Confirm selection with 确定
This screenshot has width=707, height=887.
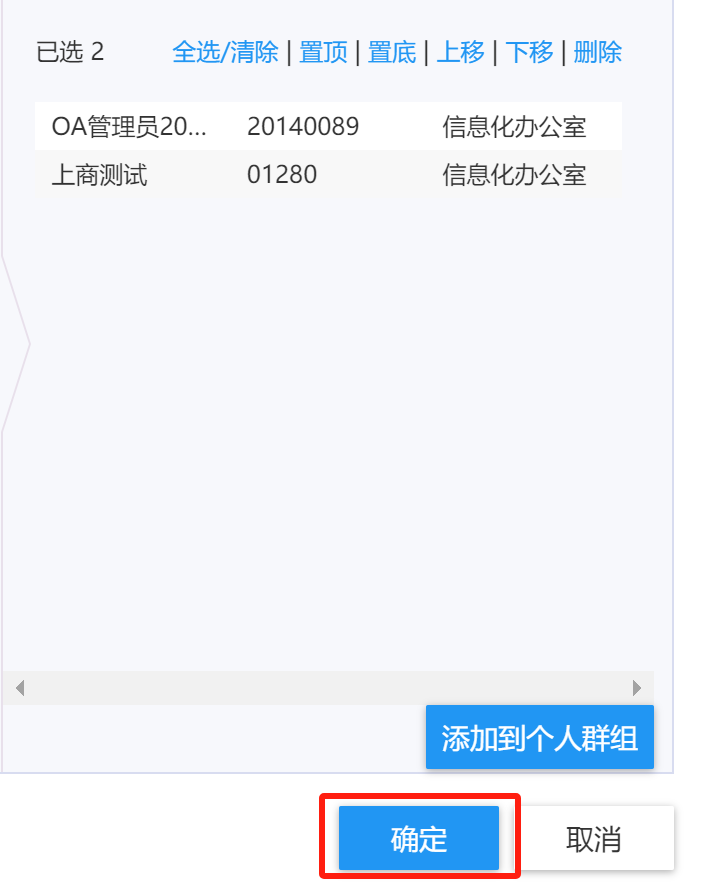click(419, 838)
